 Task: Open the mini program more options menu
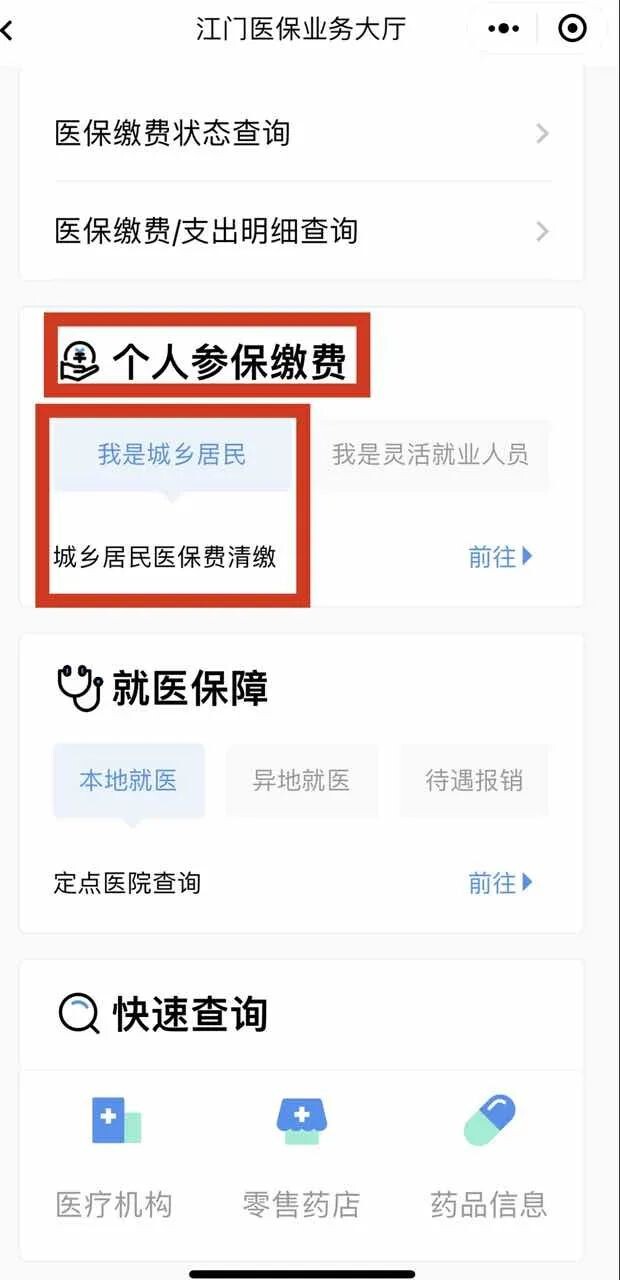click(504, 29)
